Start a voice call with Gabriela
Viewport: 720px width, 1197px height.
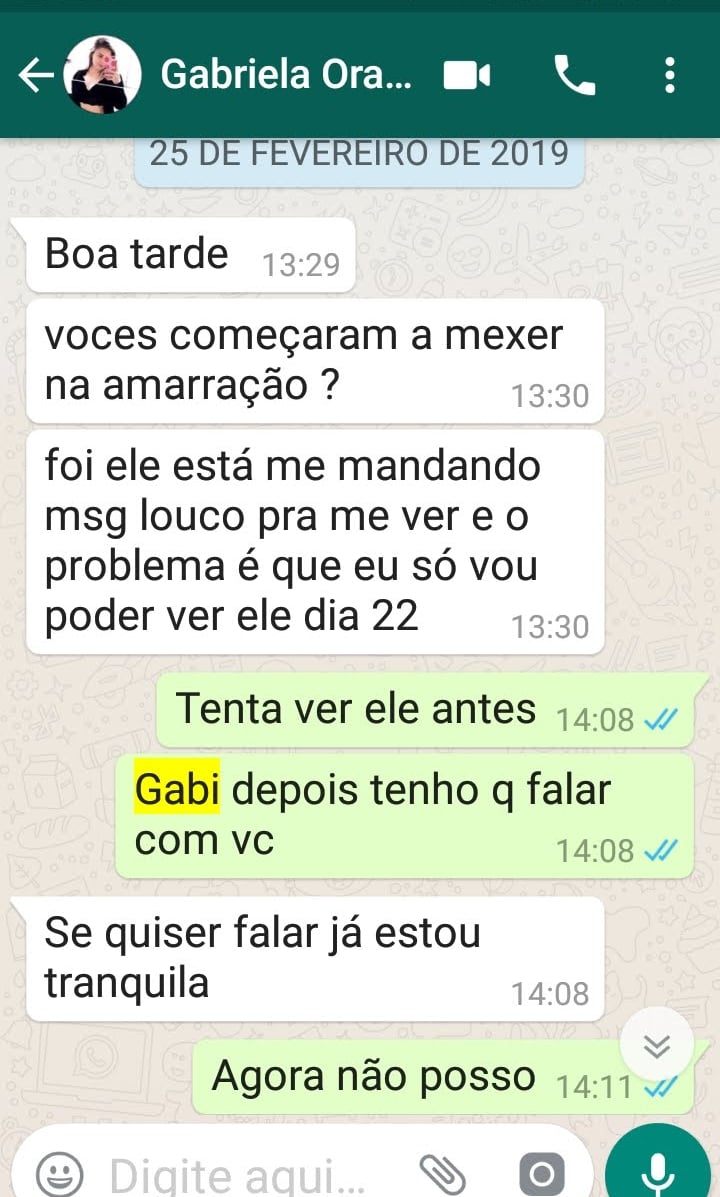(x=574, y=75)
